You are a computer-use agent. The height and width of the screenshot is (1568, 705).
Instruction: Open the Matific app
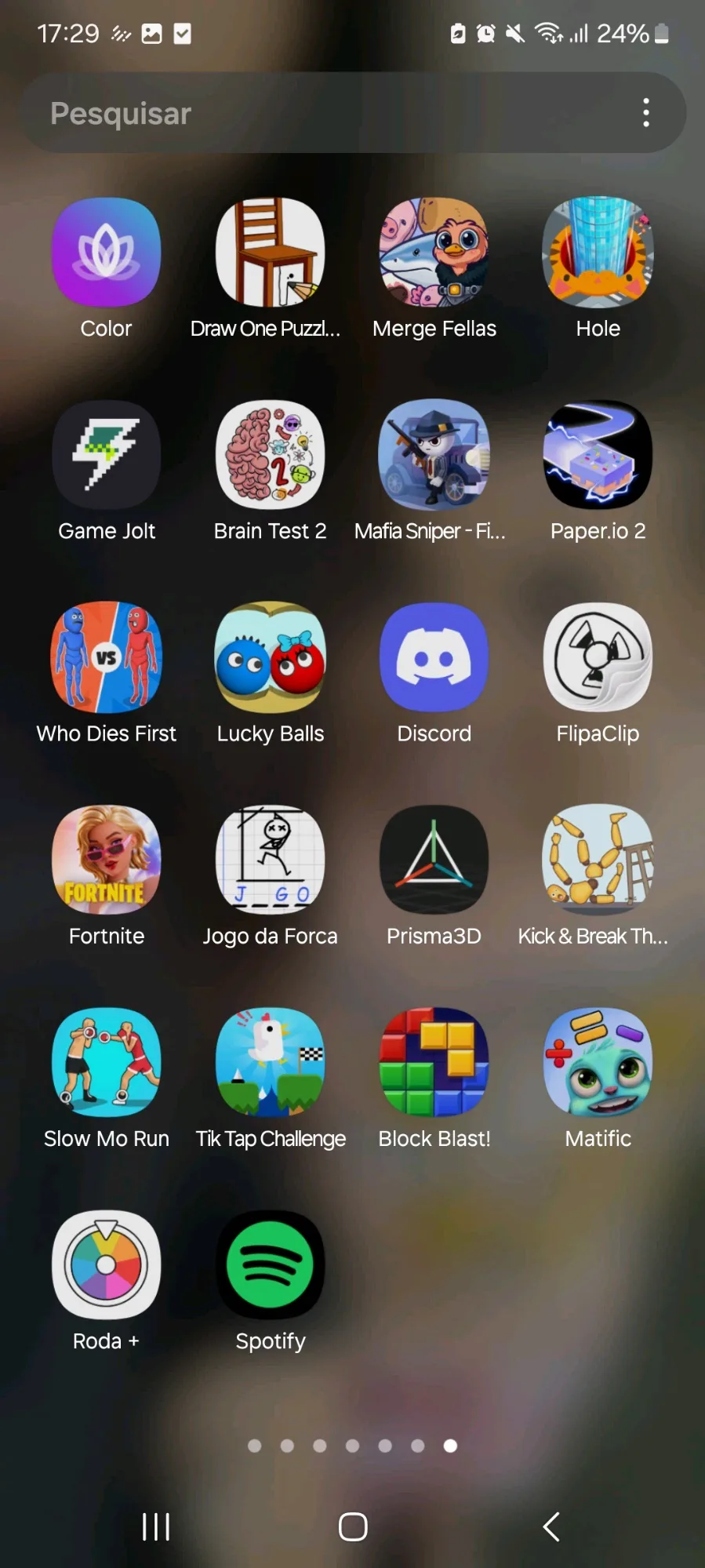click(x=598, y=1062)
